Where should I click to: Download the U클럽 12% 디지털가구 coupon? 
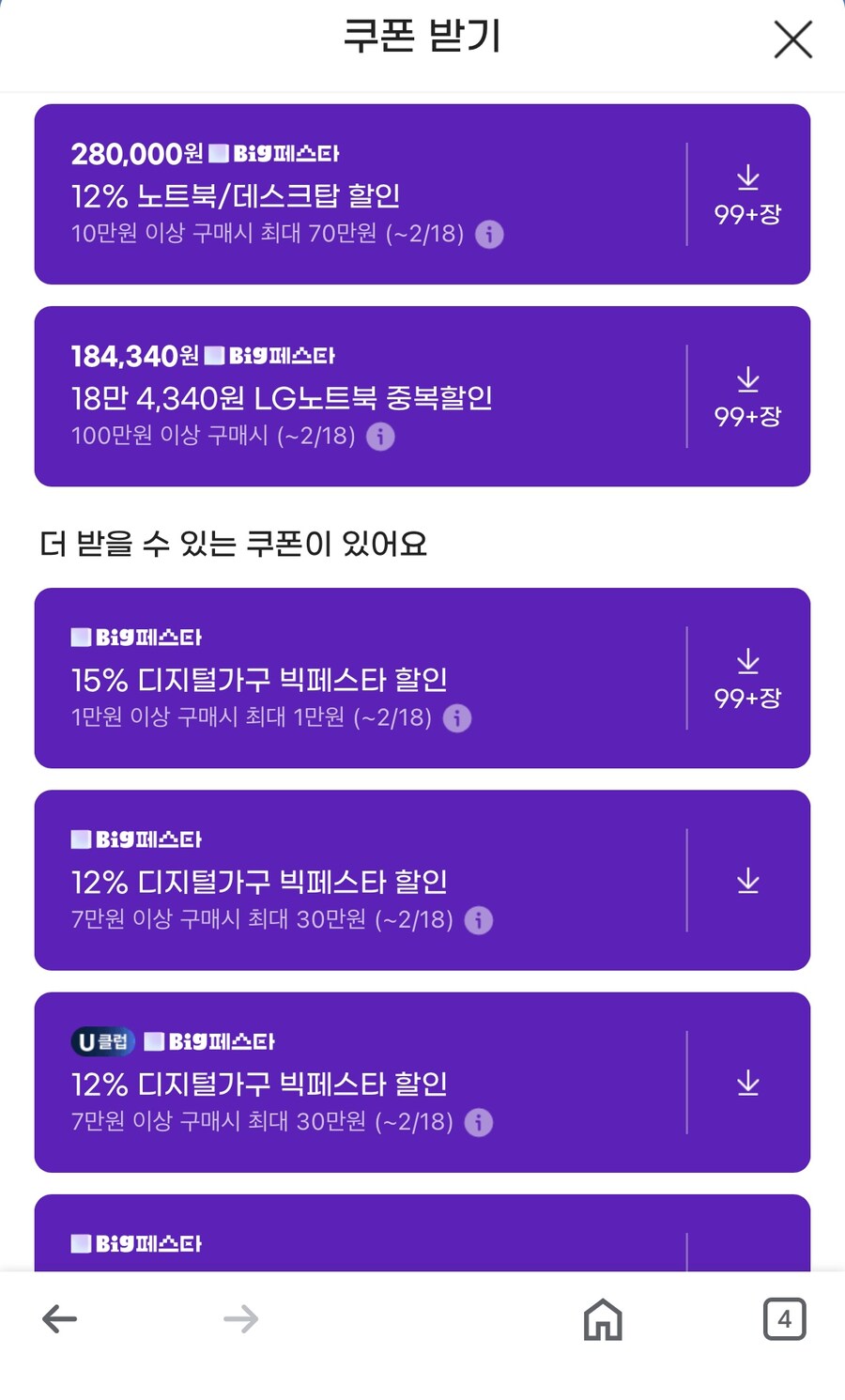click(x=748, y=1082)
